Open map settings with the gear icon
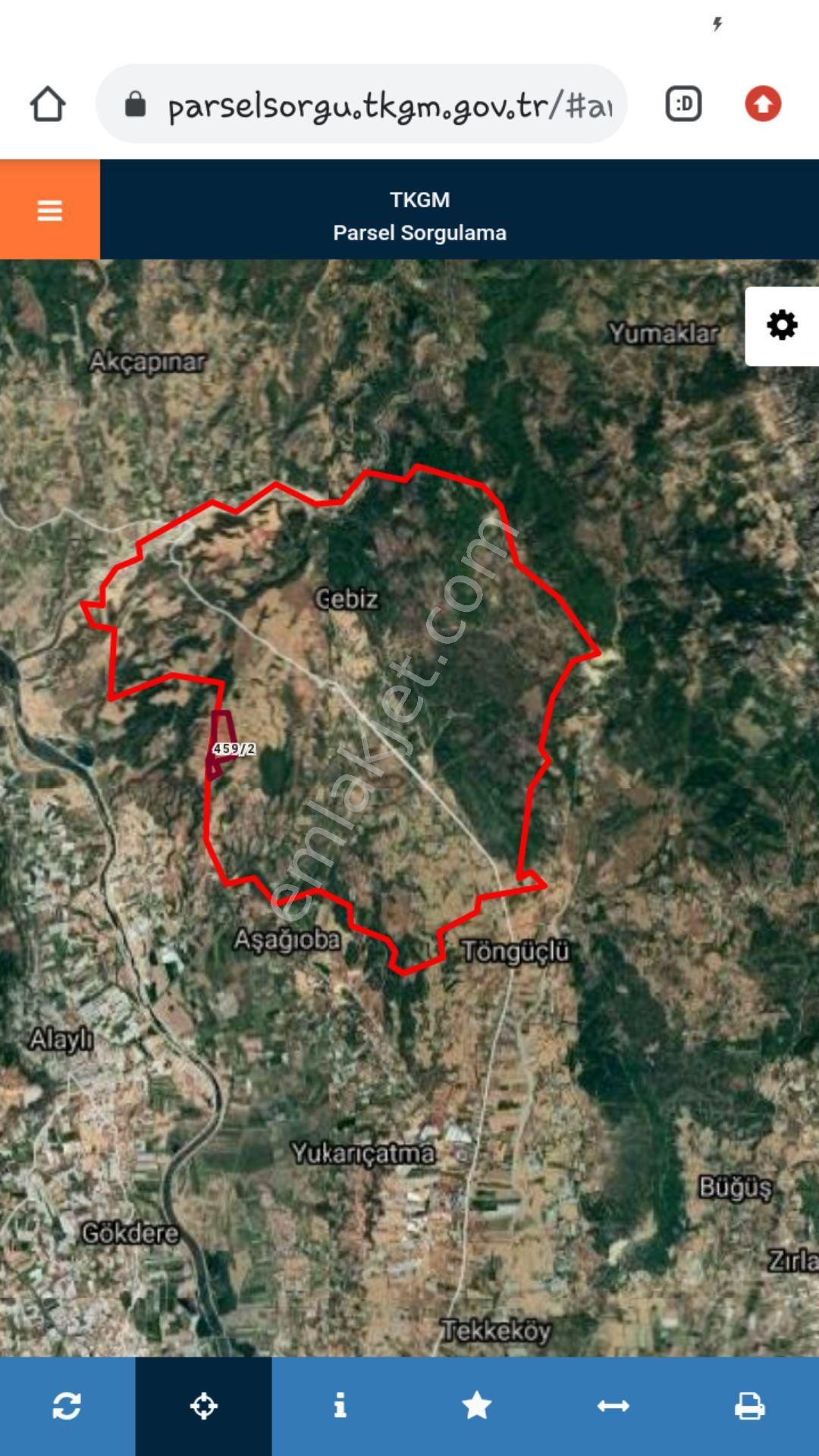Image resolution: width=819 pixels, height=1456 pixels. pos(782,326)
